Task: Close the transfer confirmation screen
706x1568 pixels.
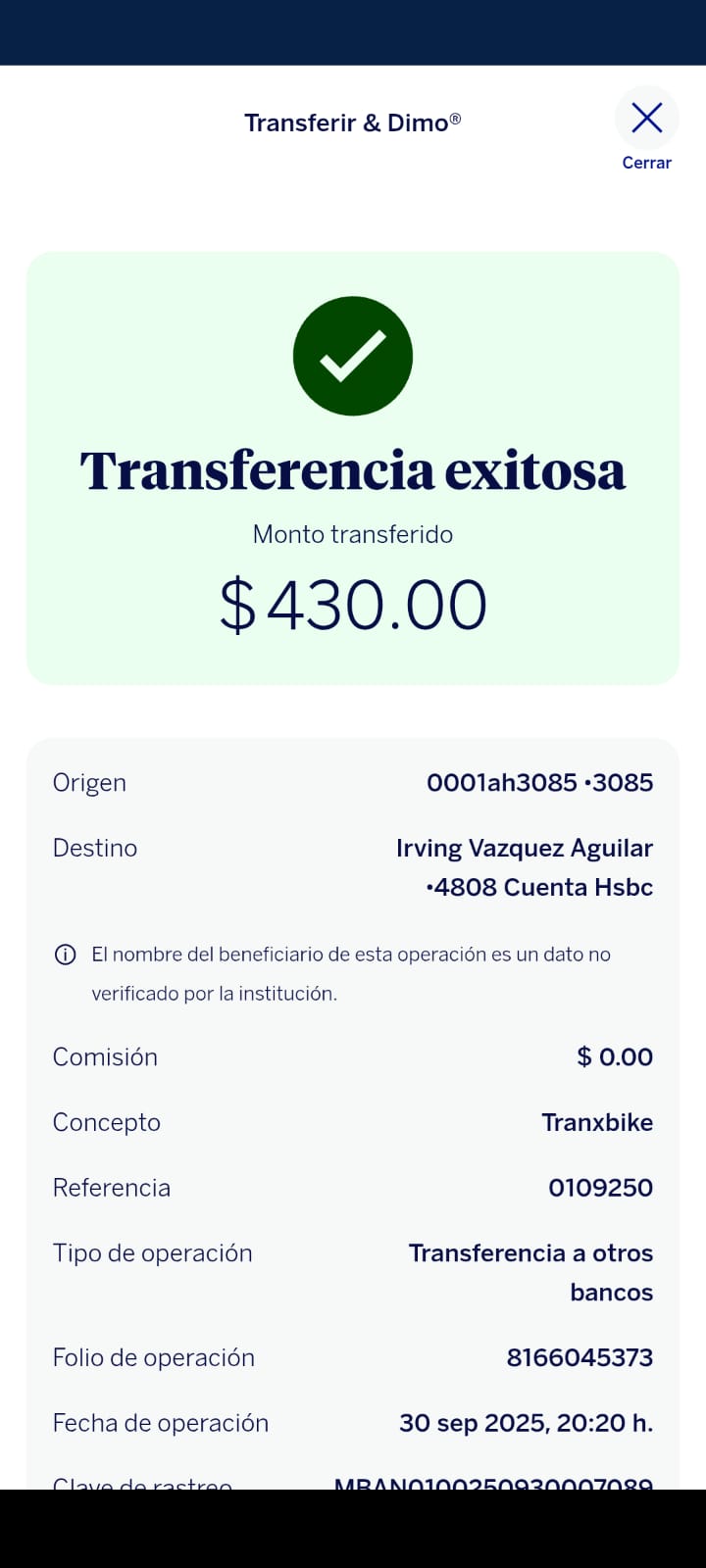Action: pos(646,120)
